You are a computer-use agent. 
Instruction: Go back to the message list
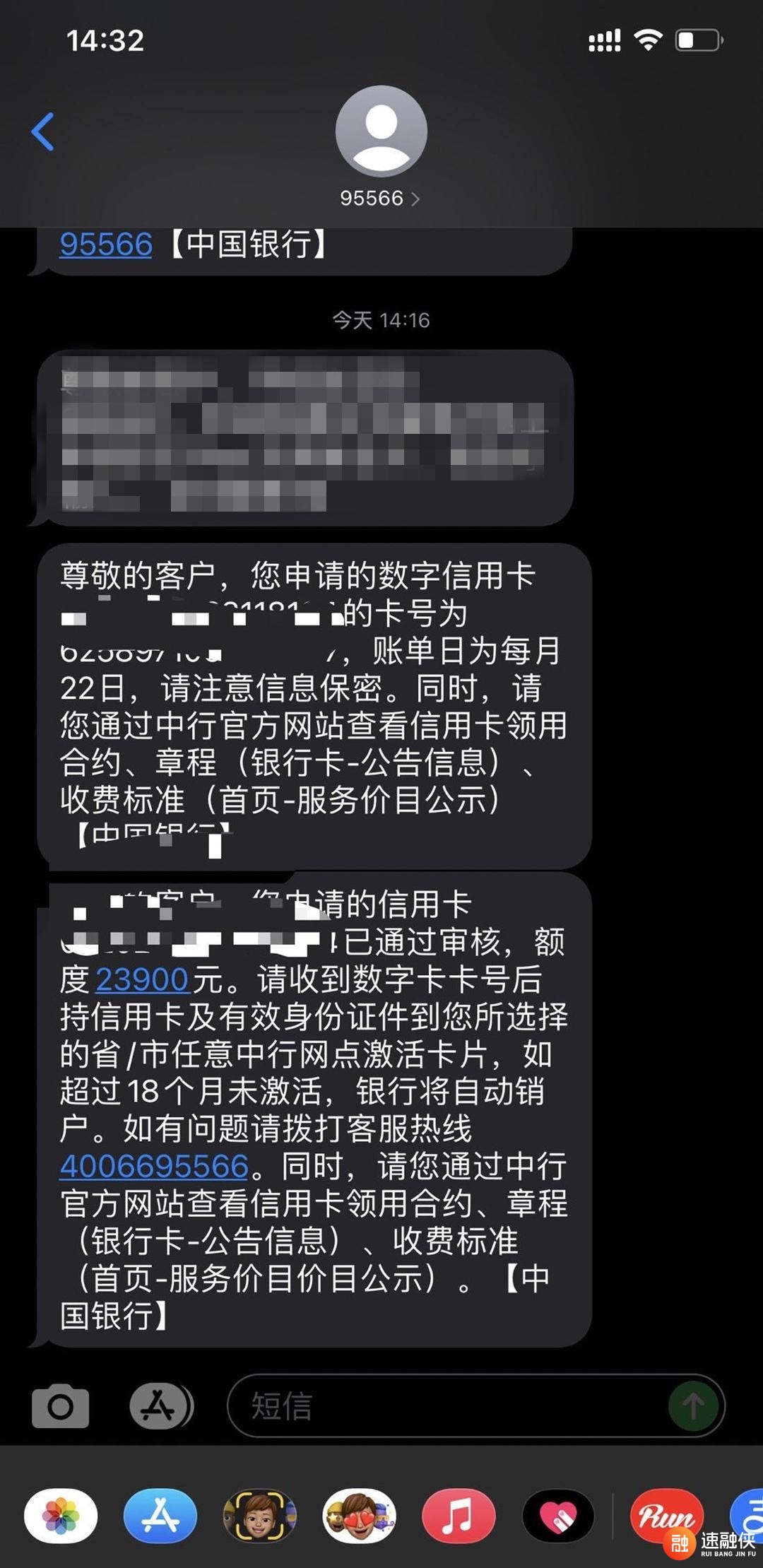[x=43, y=131]
